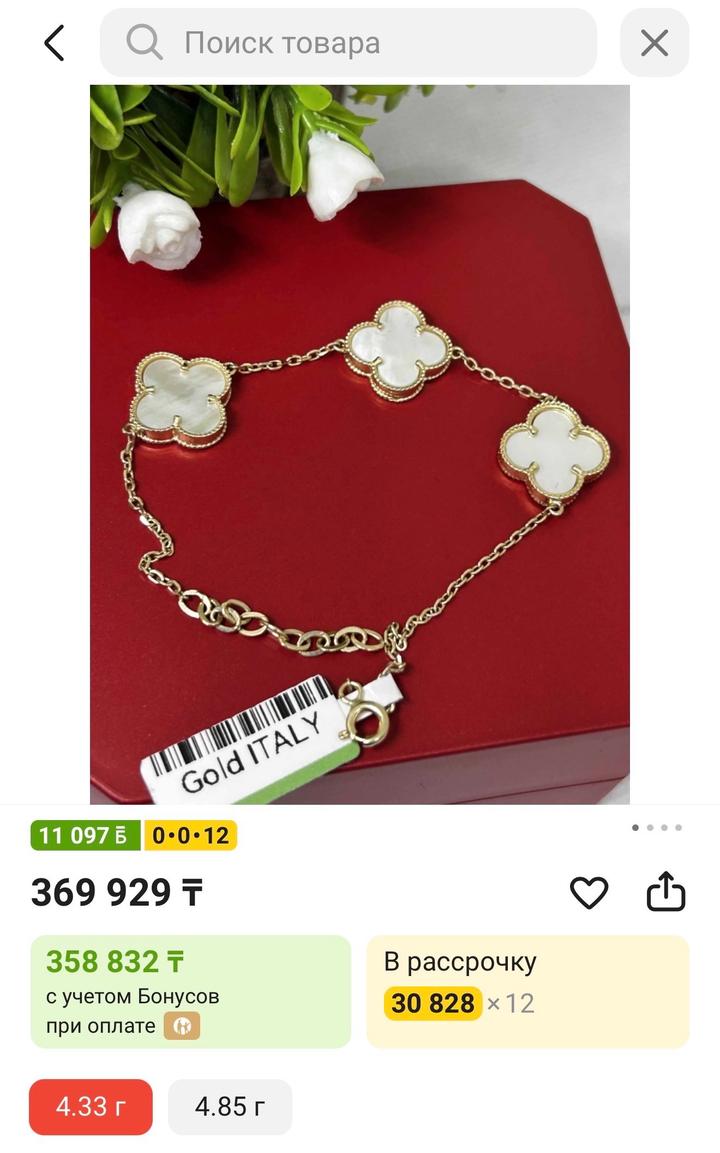Viewport: 720px width, 1153px height.
Task: Select the 4.33 г weight option
Action: coord(91,1107)
